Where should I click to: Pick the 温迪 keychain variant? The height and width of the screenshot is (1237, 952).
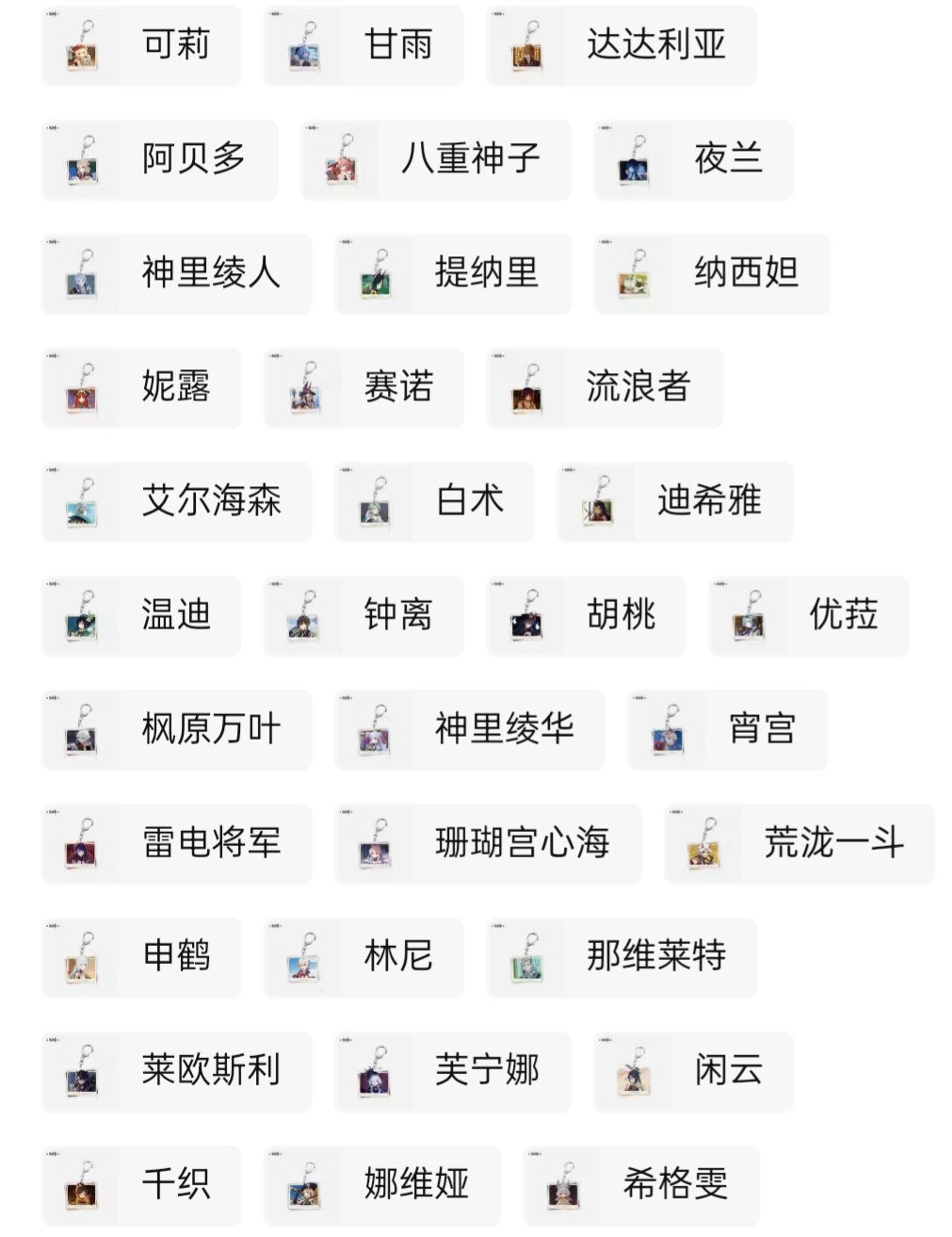pyautogui.click(x=141, y=615)
